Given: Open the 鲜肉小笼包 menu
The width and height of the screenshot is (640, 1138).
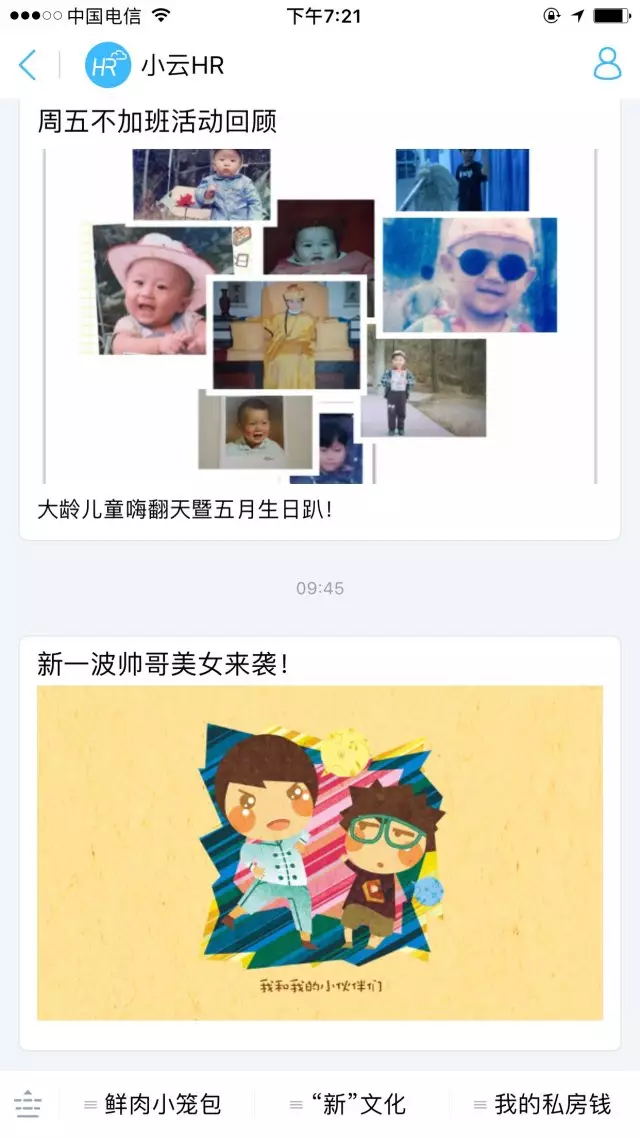Looking at the screenshot, I should pyautogui.click(x=153, y=1104).
